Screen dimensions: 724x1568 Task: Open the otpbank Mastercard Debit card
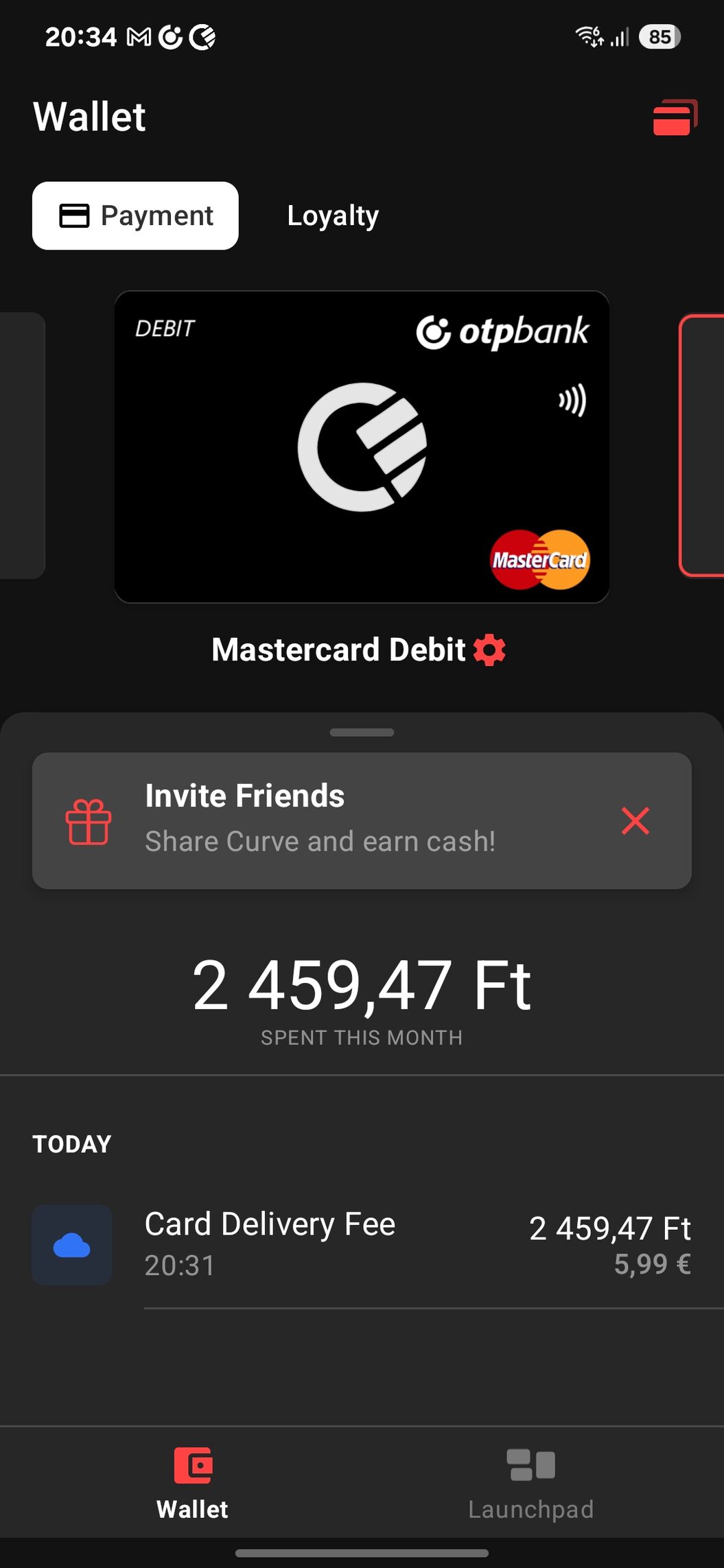tap(362, 447)
